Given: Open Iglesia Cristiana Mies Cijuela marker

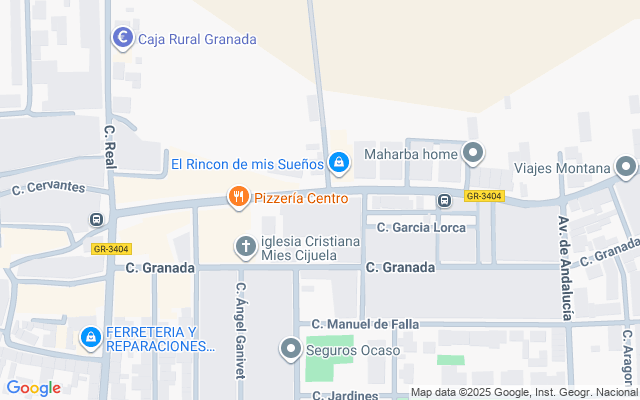Looking at the screenshot, I should pyautogui.click(x=246, y=246).
